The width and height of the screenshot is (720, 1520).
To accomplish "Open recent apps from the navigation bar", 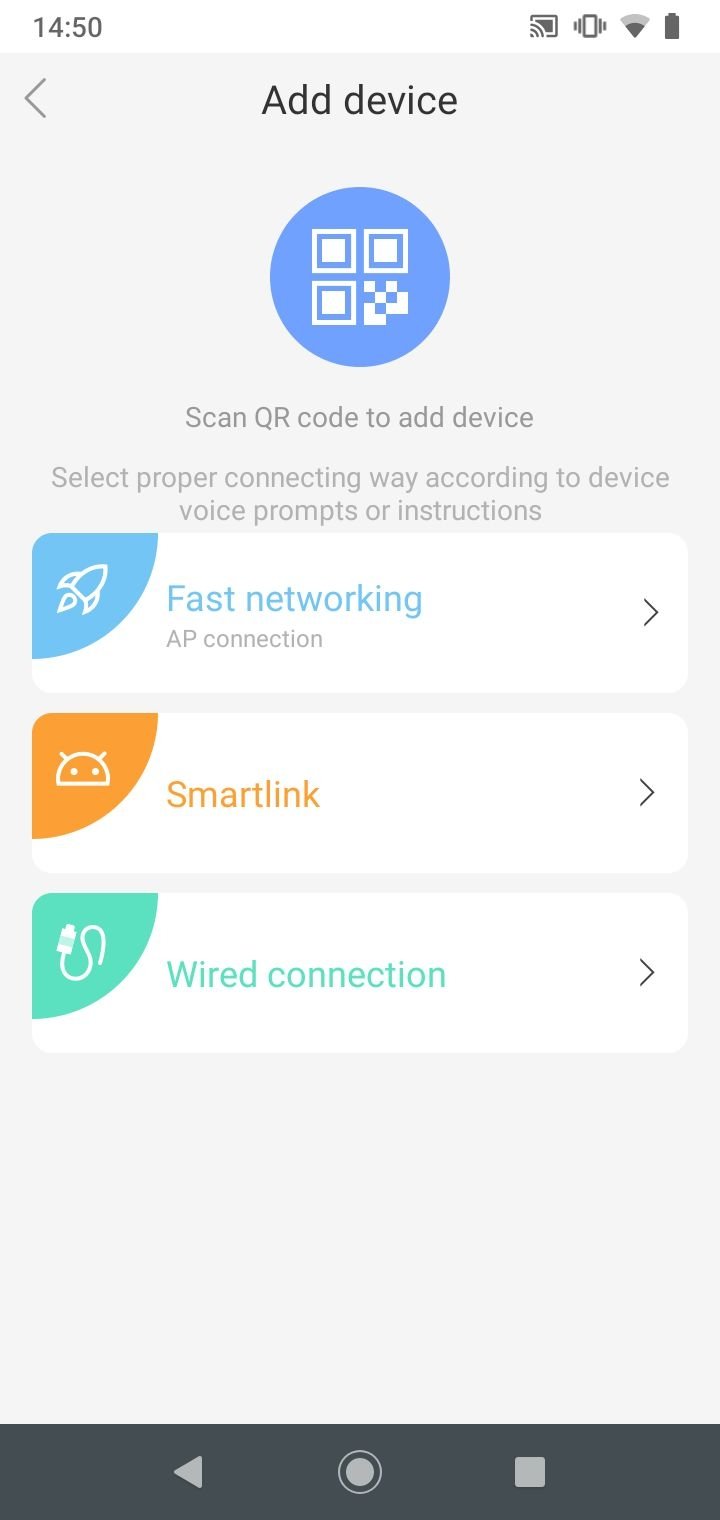I will (529, 1472).
